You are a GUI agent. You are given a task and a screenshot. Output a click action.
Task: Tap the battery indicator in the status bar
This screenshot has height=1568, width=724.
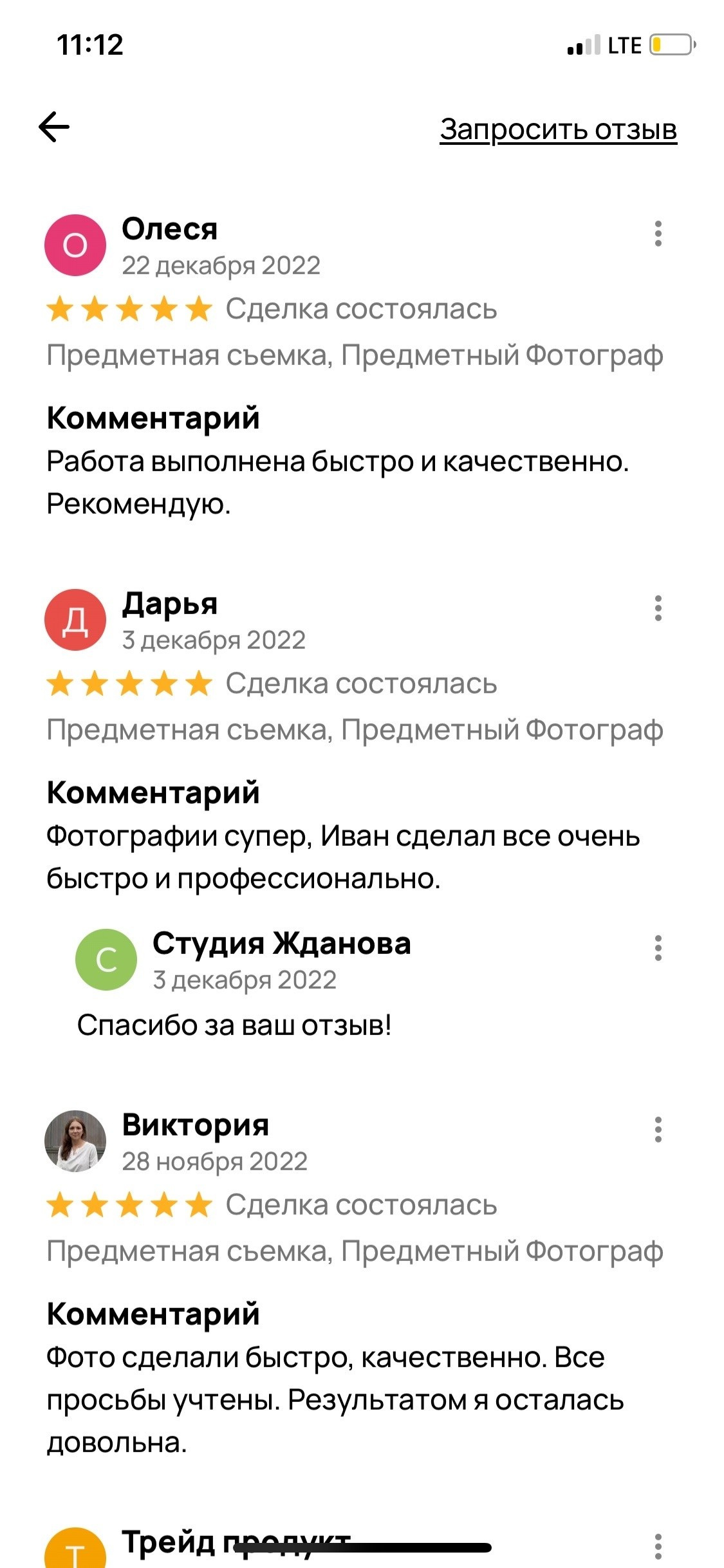[669, 44]
